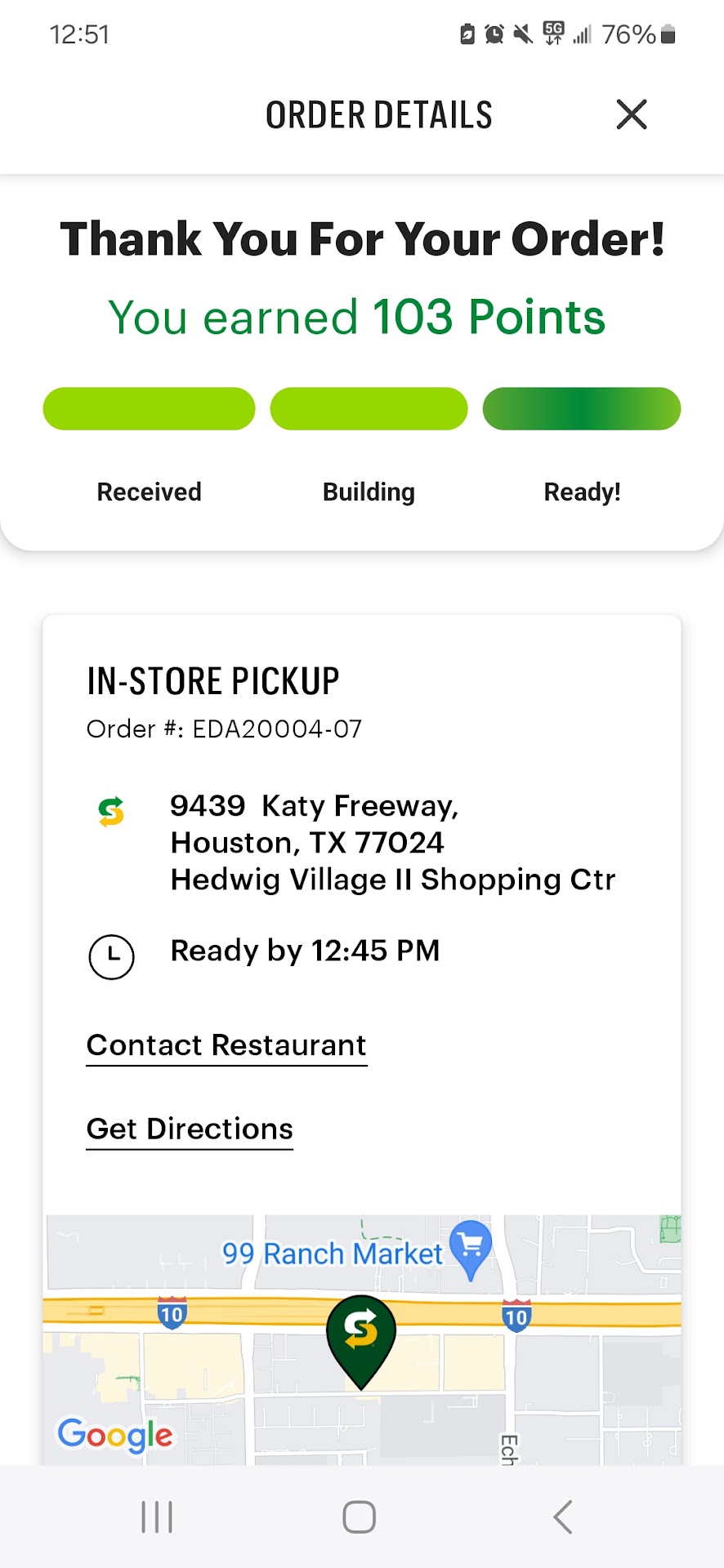Viewport: 724px width, 1568px height.
Task: Open the recent apps overview
Action: click(157, 1517)
